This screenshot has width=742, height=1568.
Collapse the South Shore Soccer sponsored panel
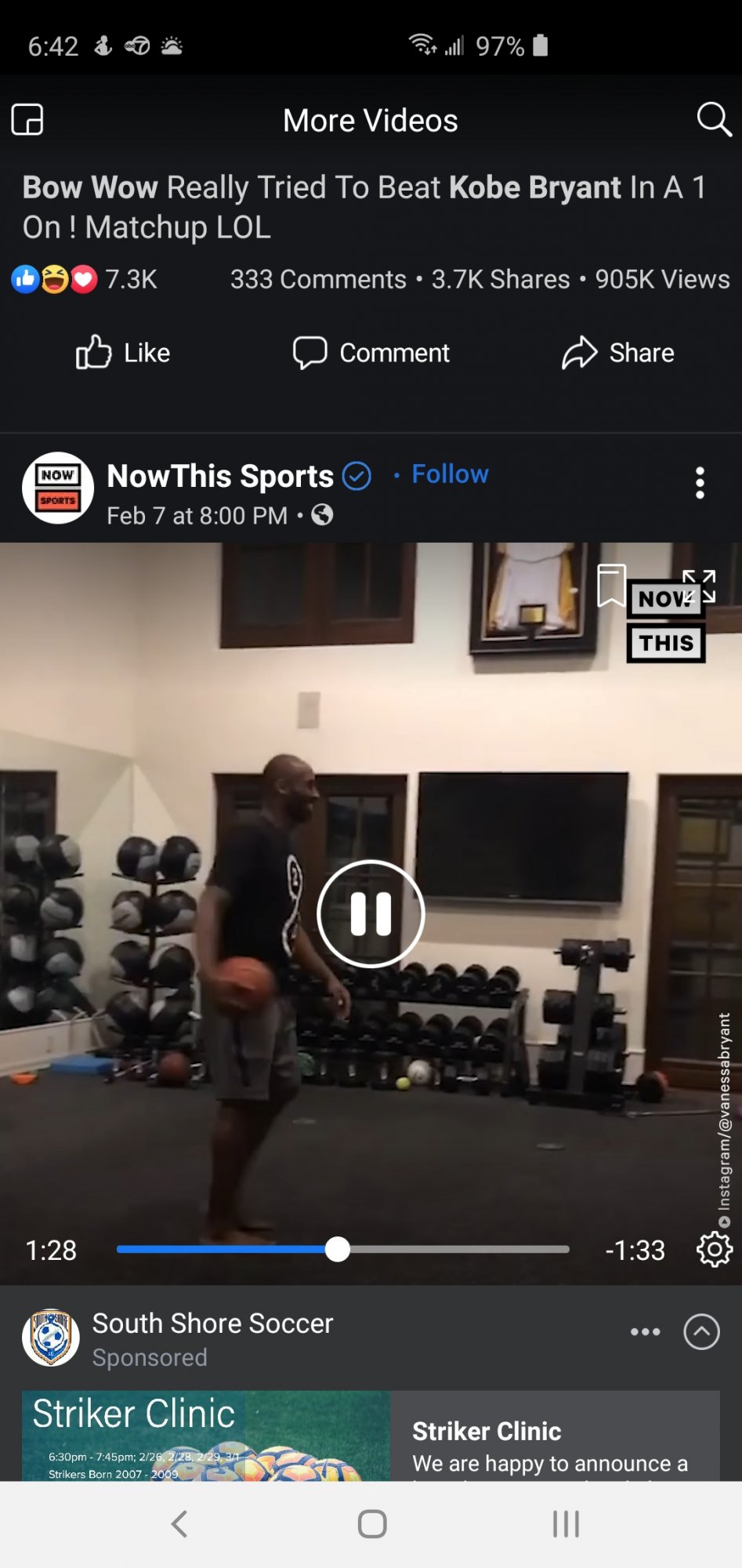point(701,1331)
